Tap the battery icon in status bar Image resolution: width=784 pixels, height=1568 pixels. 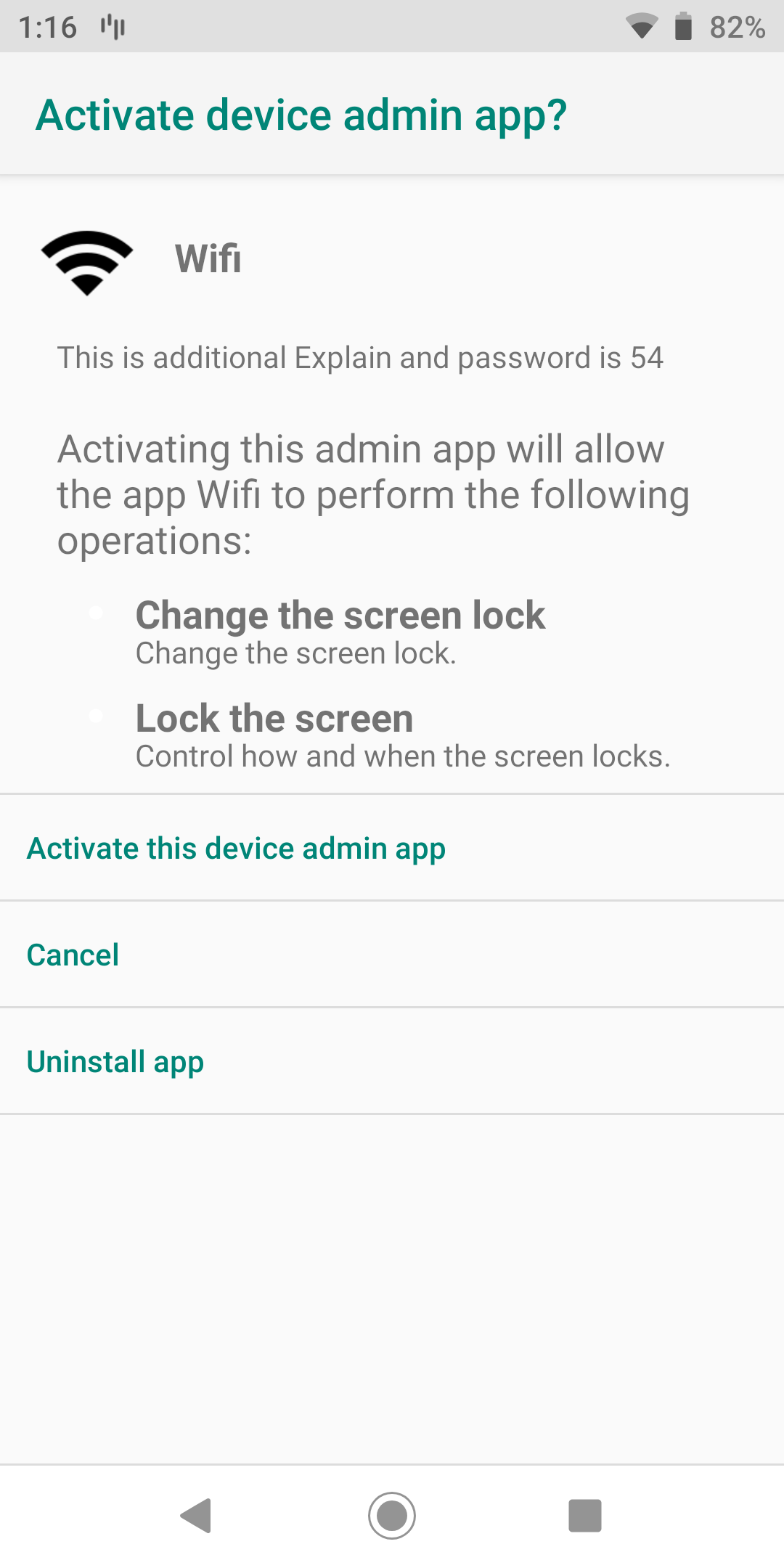(x=683, y=28)
